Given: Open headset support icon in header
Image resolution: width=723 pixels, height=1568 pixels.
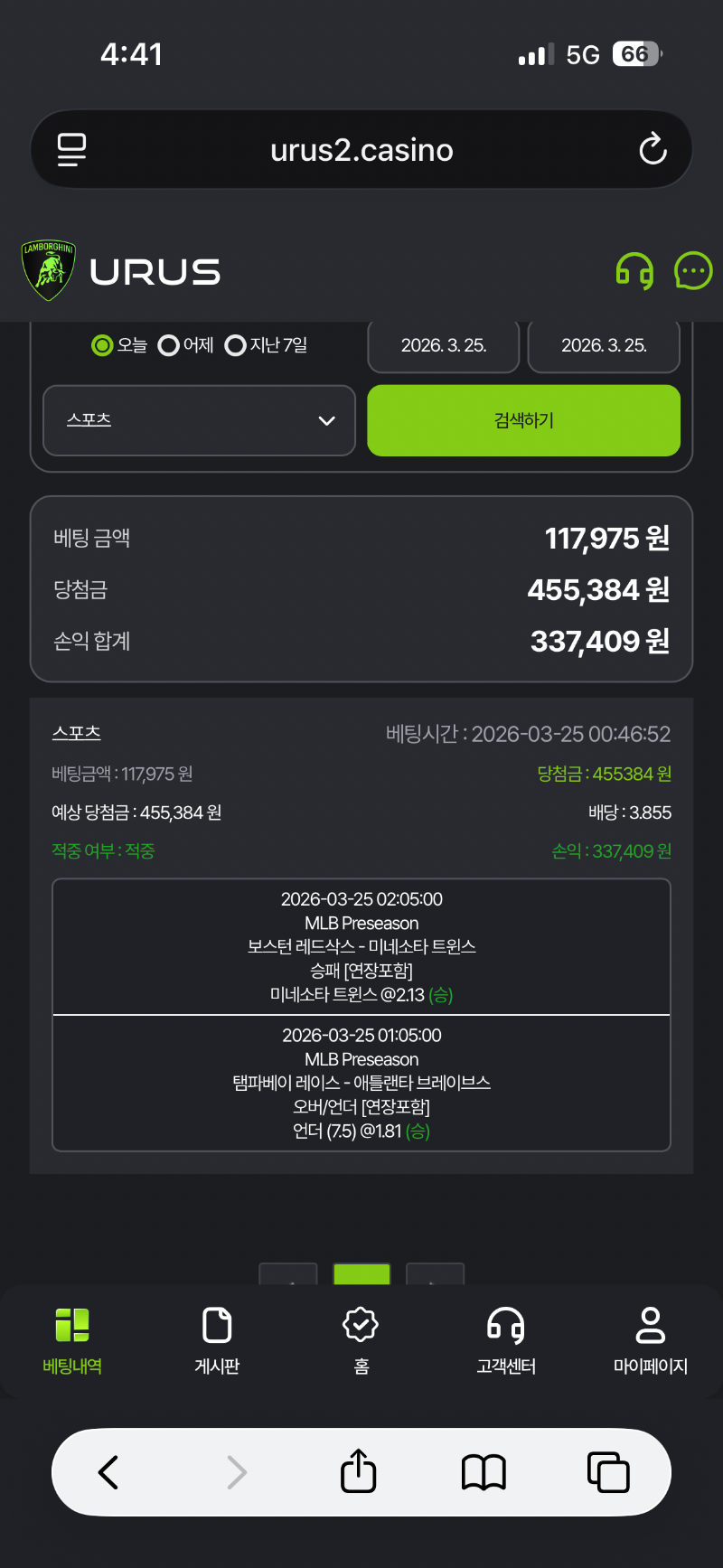Looking at the screenshot, I should pyautogui.click(x=634, y=271).
